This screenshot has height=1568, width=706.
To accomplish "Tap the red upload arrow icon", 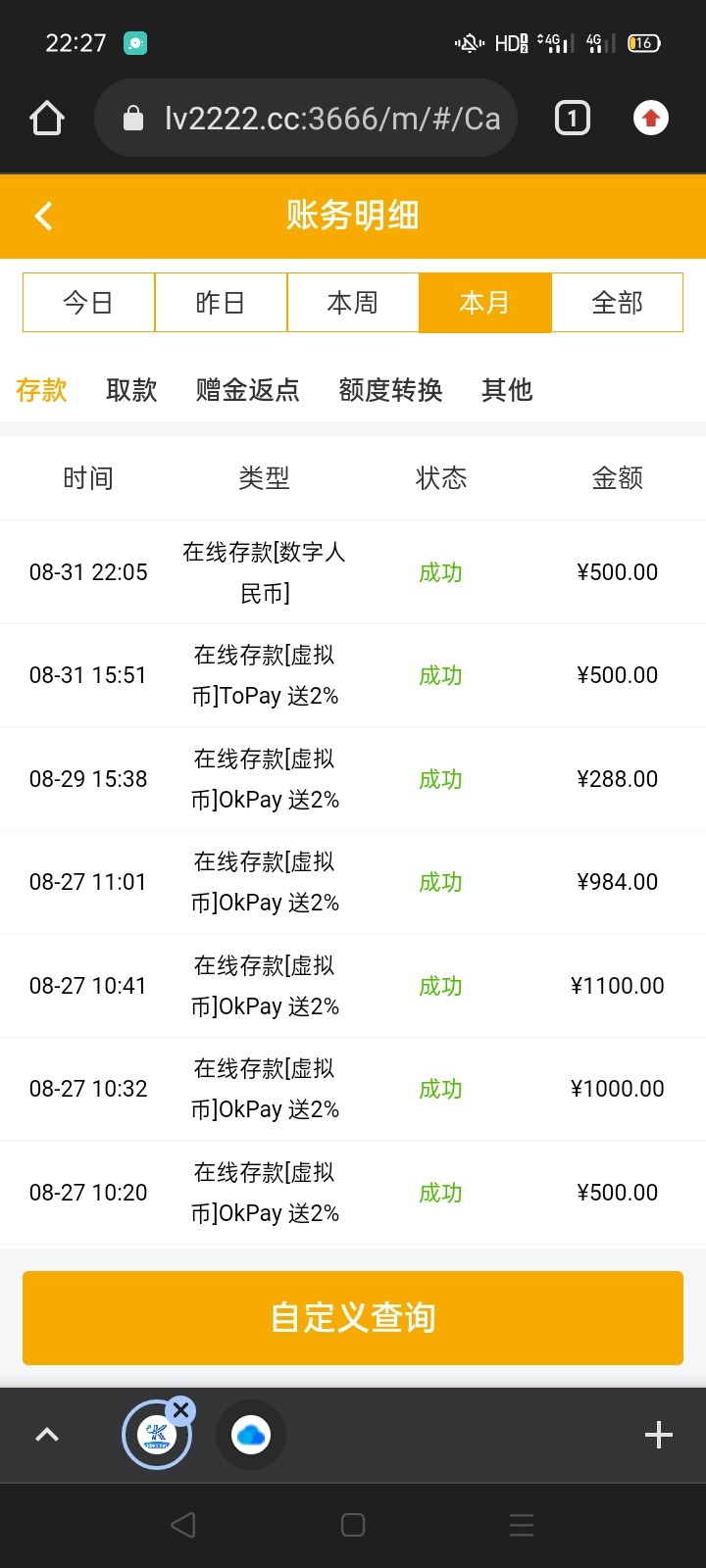I will pos(650,119).
